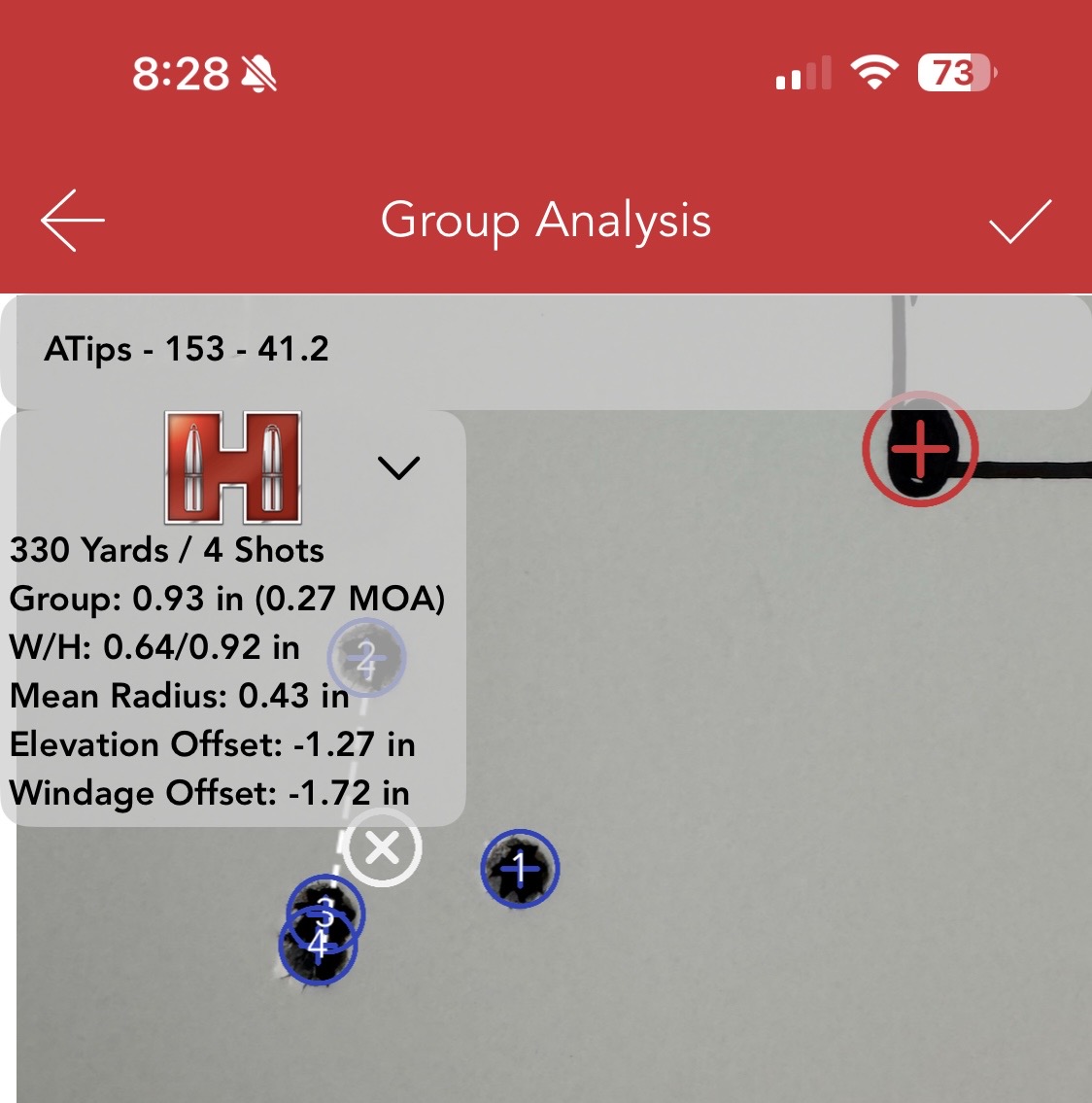Tap the white X group center marker

click(383, 848)
